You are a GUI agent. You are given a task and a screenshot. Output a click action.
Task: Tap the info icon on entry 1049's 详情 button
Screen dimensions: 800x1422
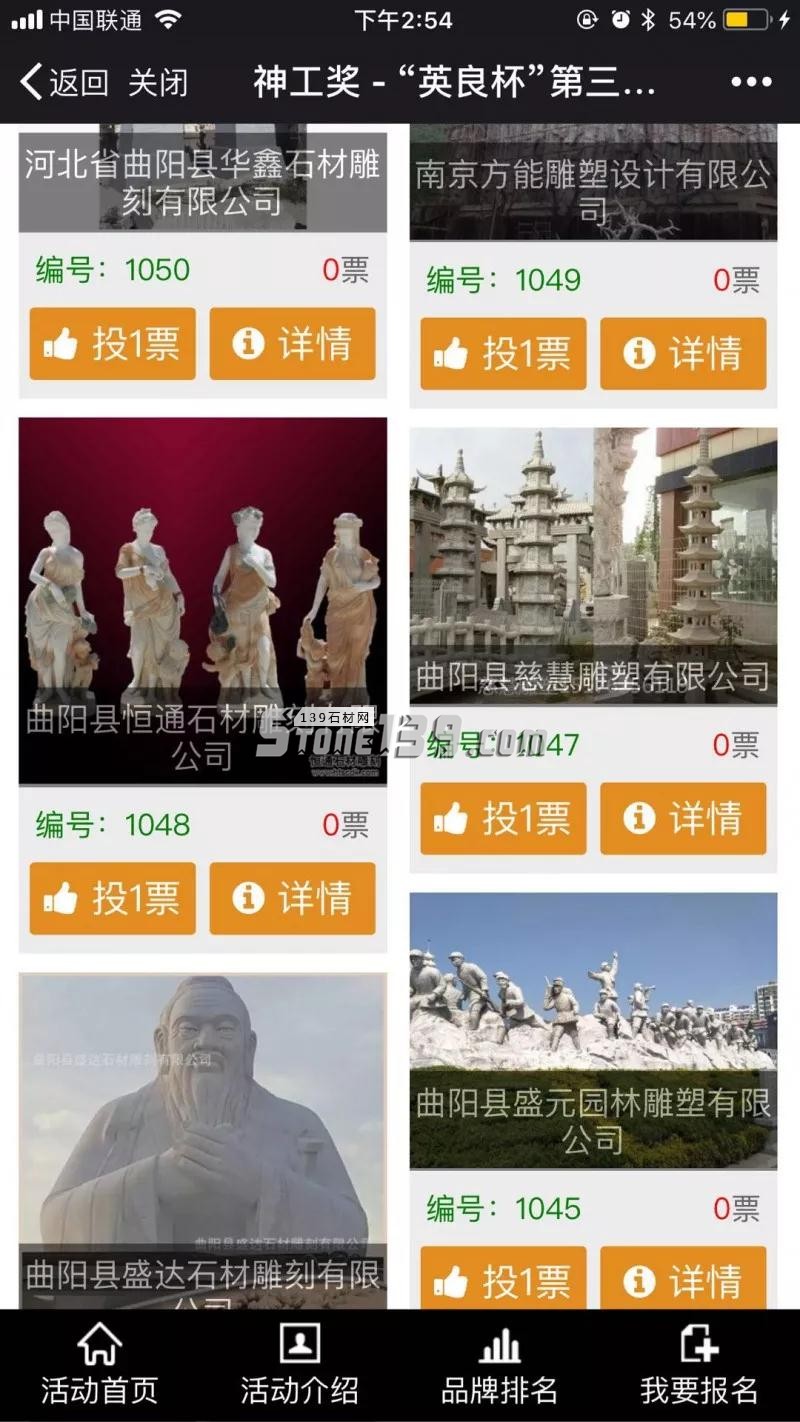(637, 352)
